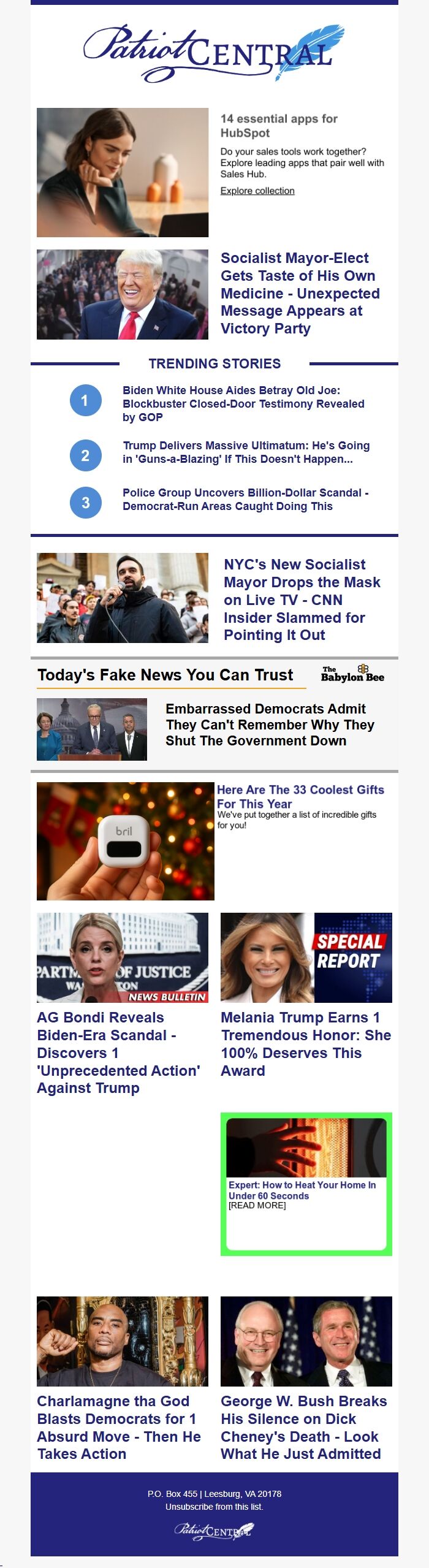Open George W. Bush Breaks Silence article

tap(304, 1427)
